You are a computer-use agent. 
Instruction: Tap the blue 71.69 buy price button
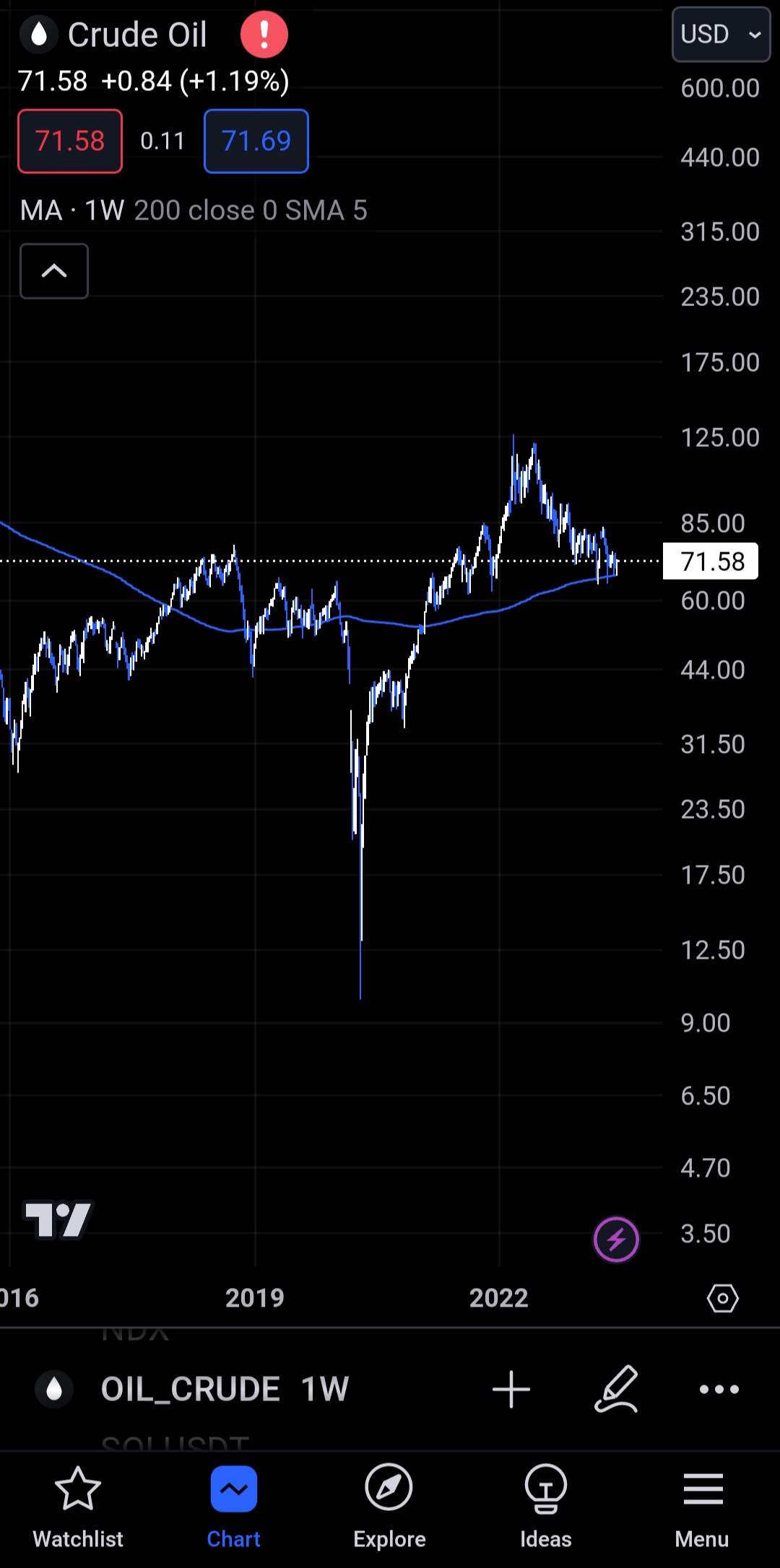click(x=256, y=141)
